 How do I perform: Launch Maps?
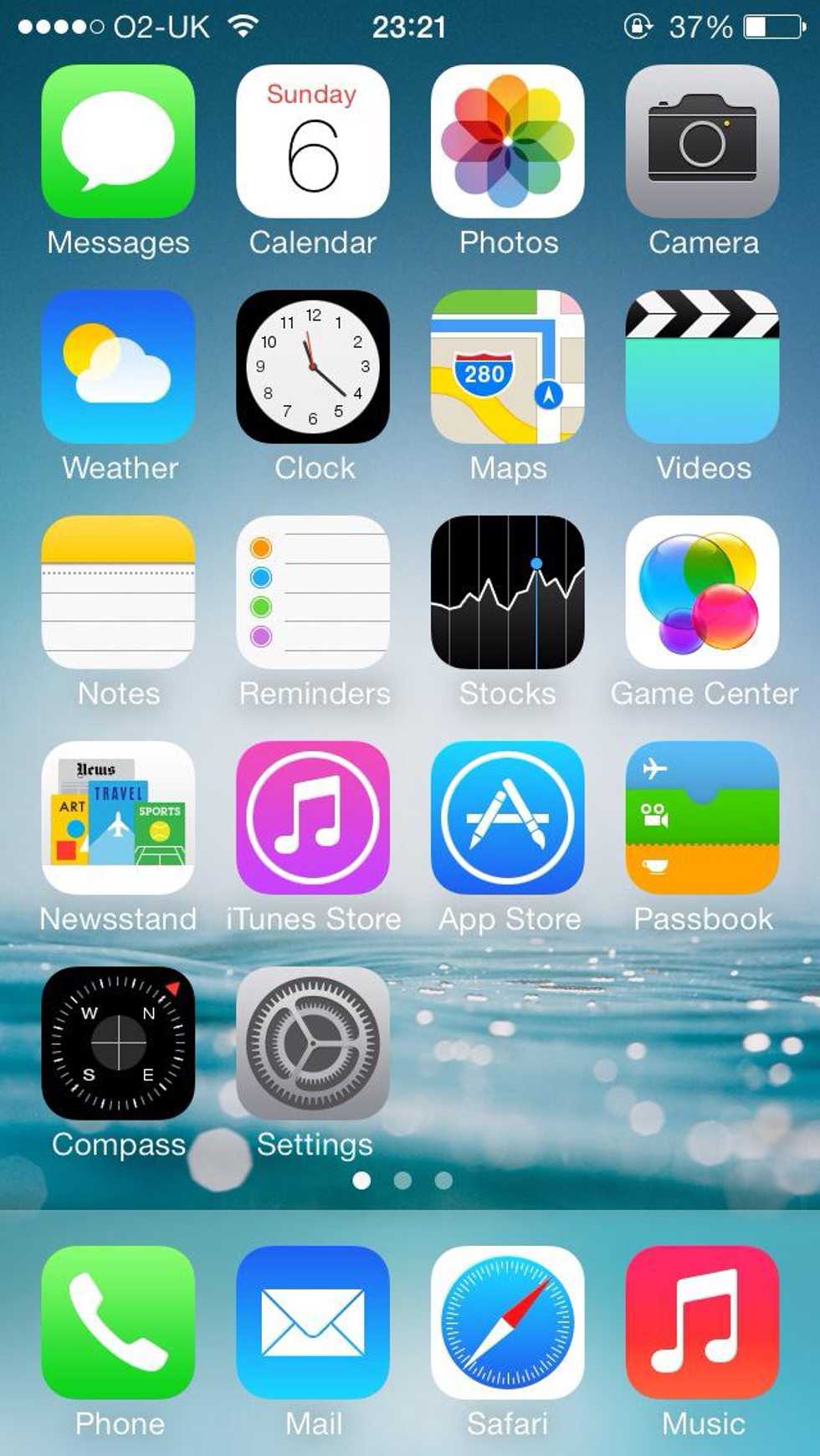[x=508, y=367]
